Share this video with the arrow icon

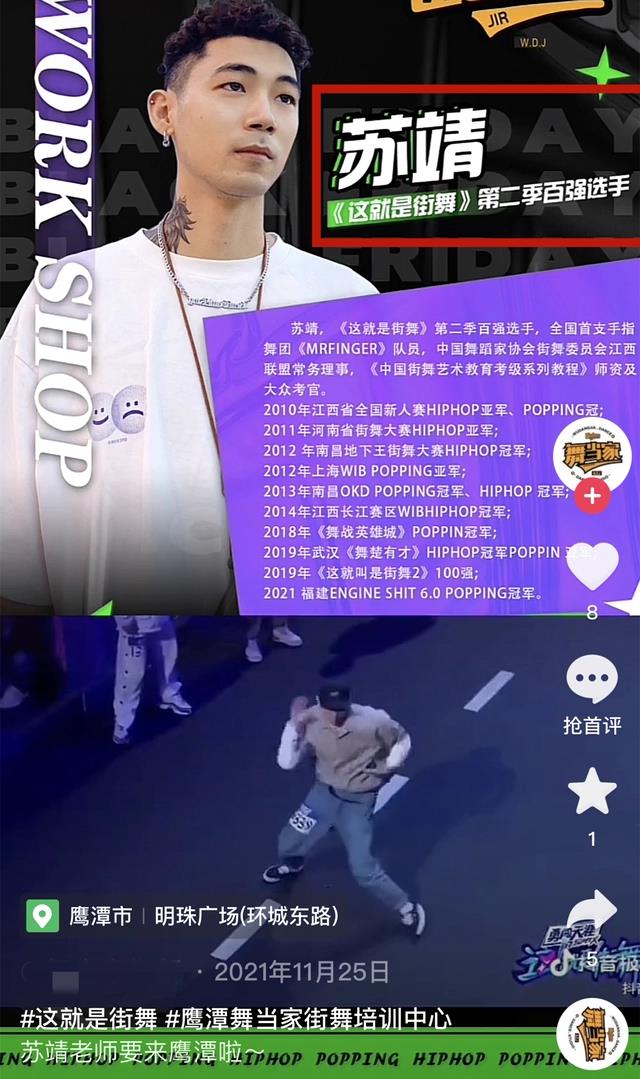tap(592, 912)
